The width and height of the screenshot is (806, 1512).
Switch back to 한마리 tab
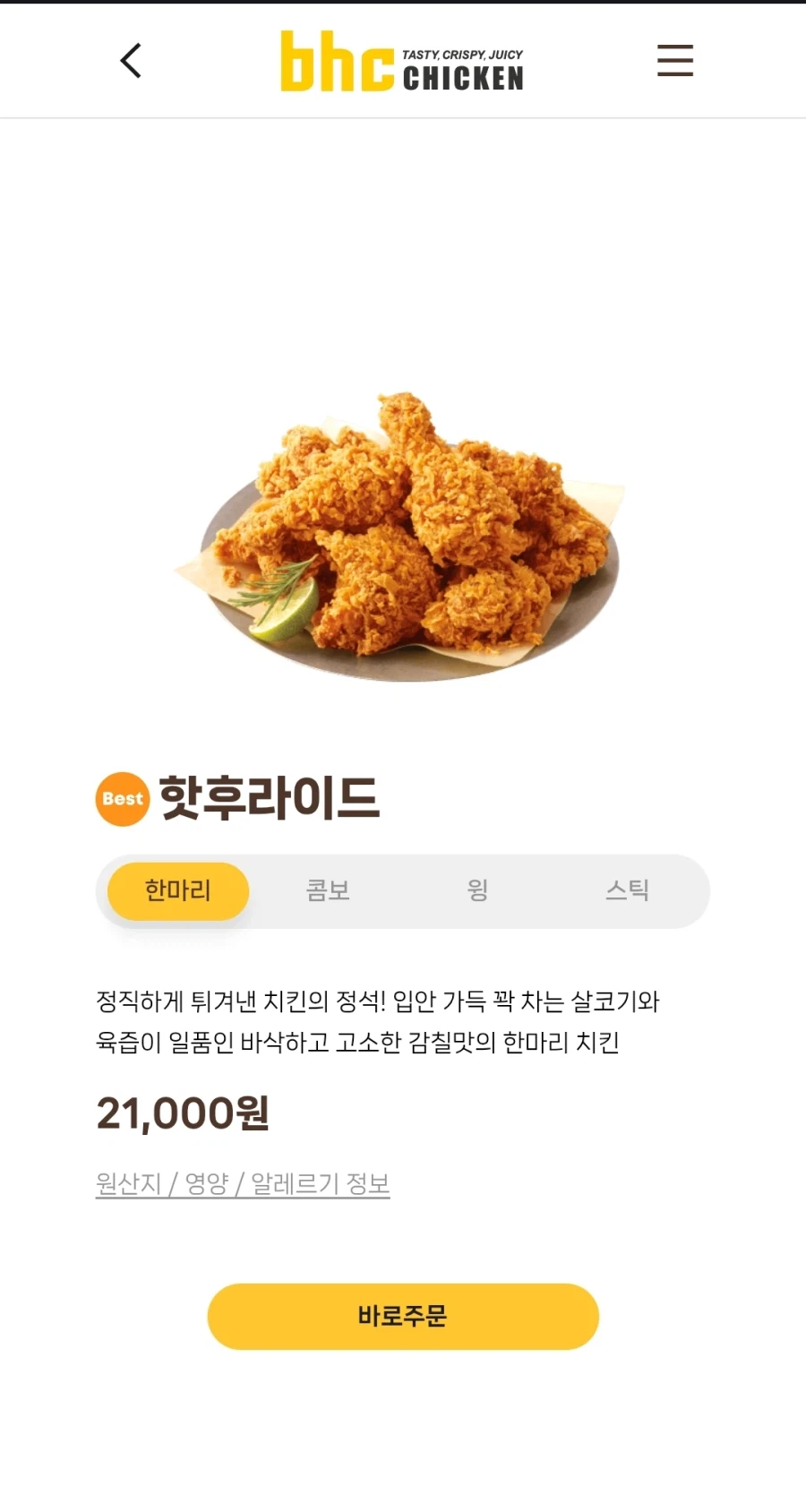click(x=176, y=891)
